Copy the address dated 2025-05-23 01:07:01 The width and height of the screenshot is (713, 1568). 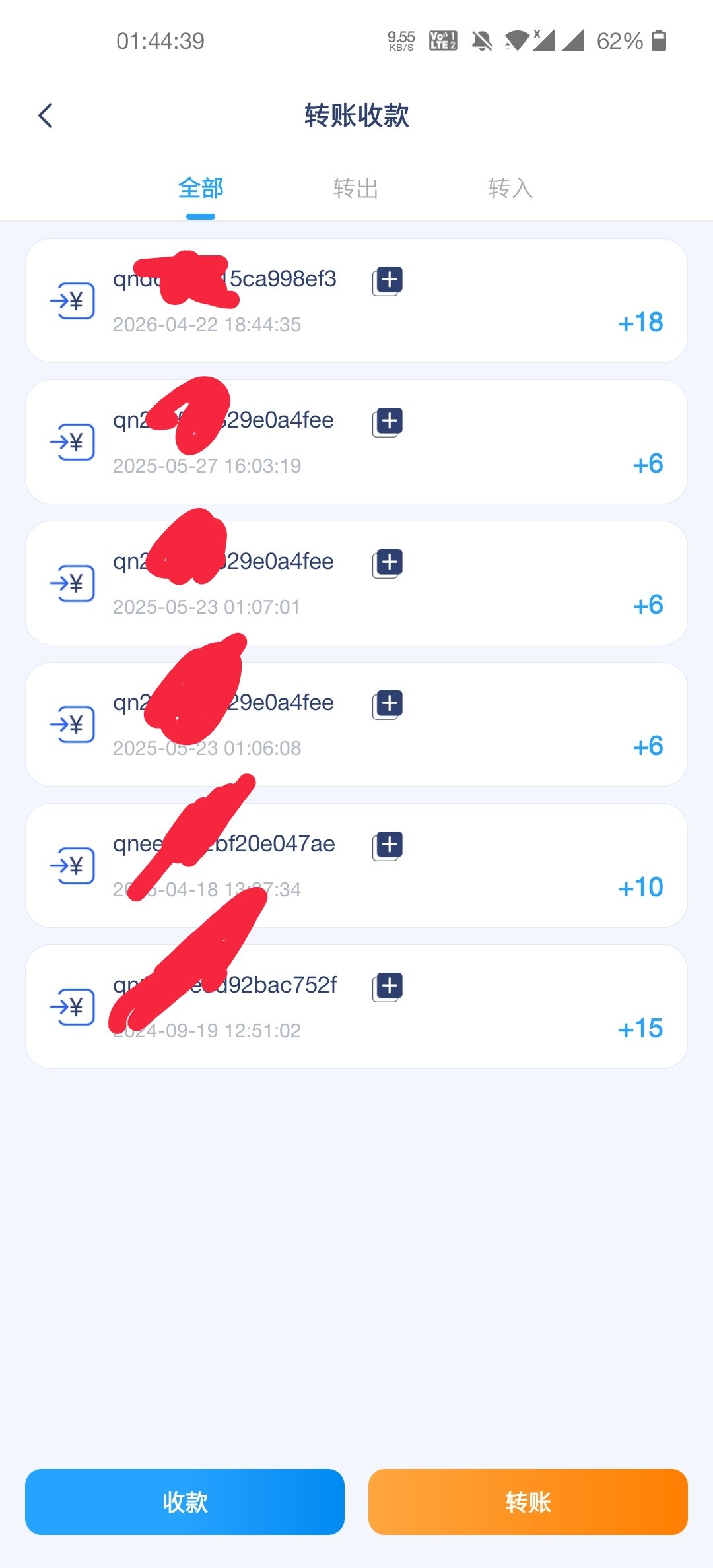click(x=388, y=563)
